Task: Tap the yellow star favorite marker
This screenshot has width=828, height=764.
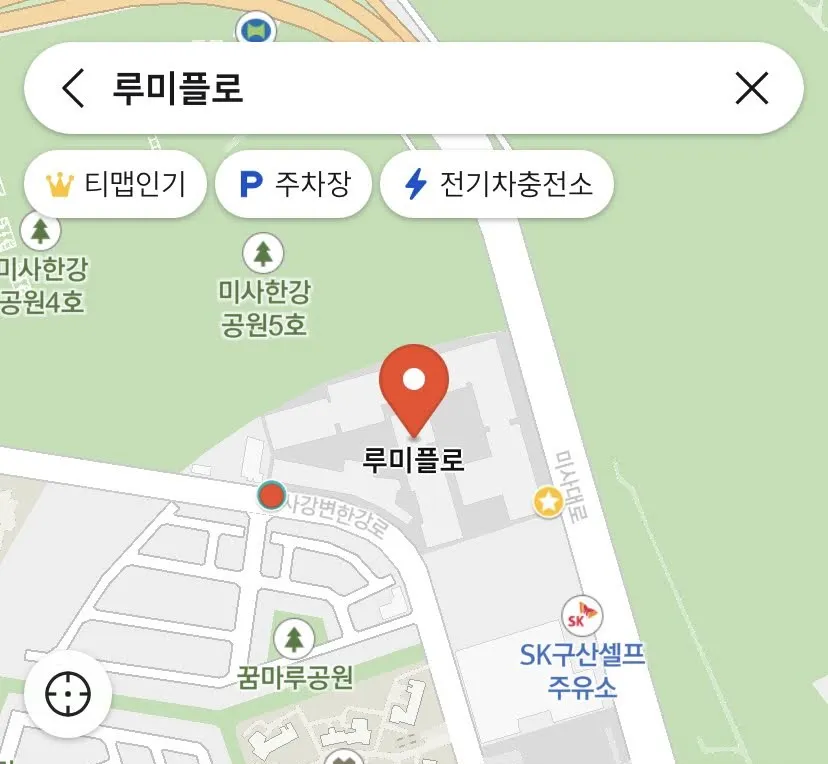Action: pyautogui.click(x=549, y=502)
